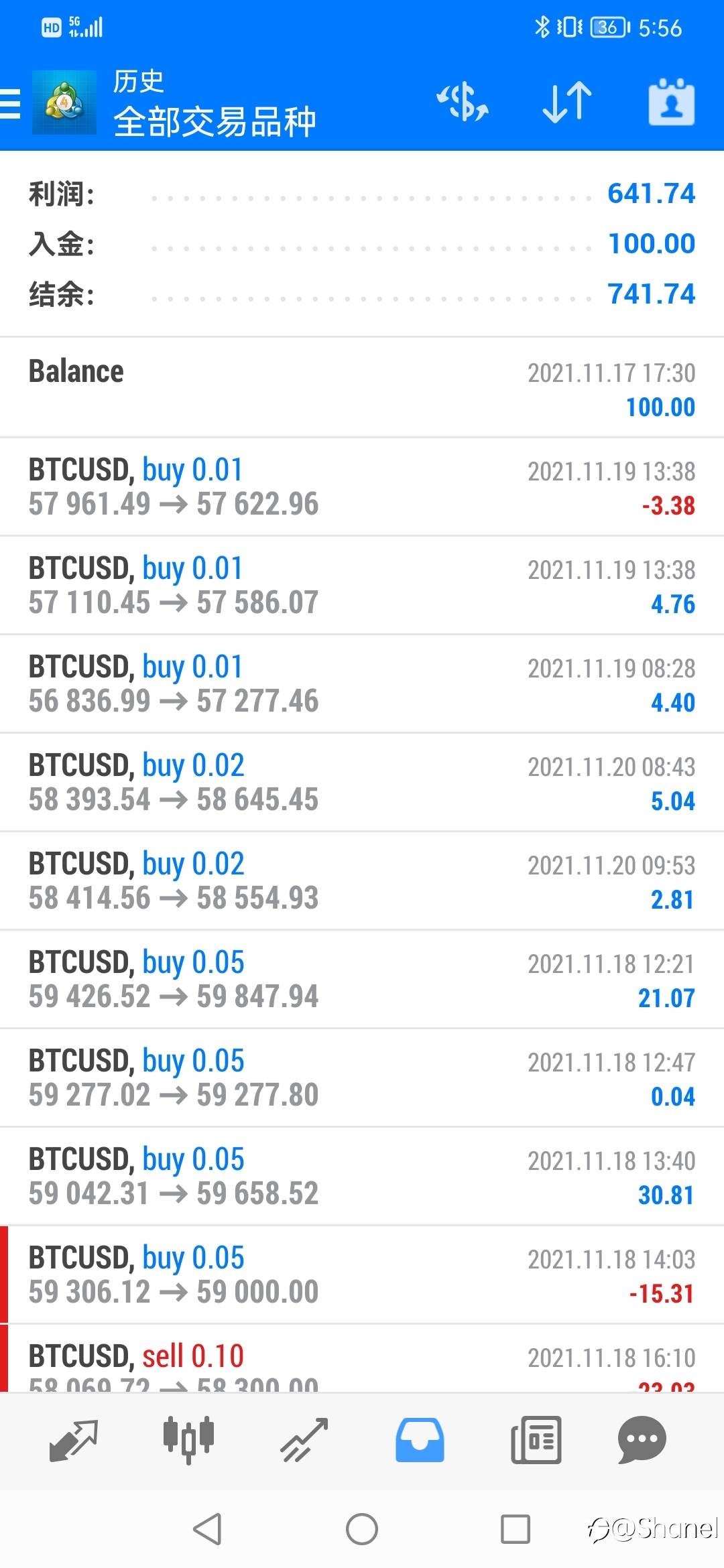Switch to the Chart tab
This screenshot has height=1568, width=724.
click(188, 1441)
